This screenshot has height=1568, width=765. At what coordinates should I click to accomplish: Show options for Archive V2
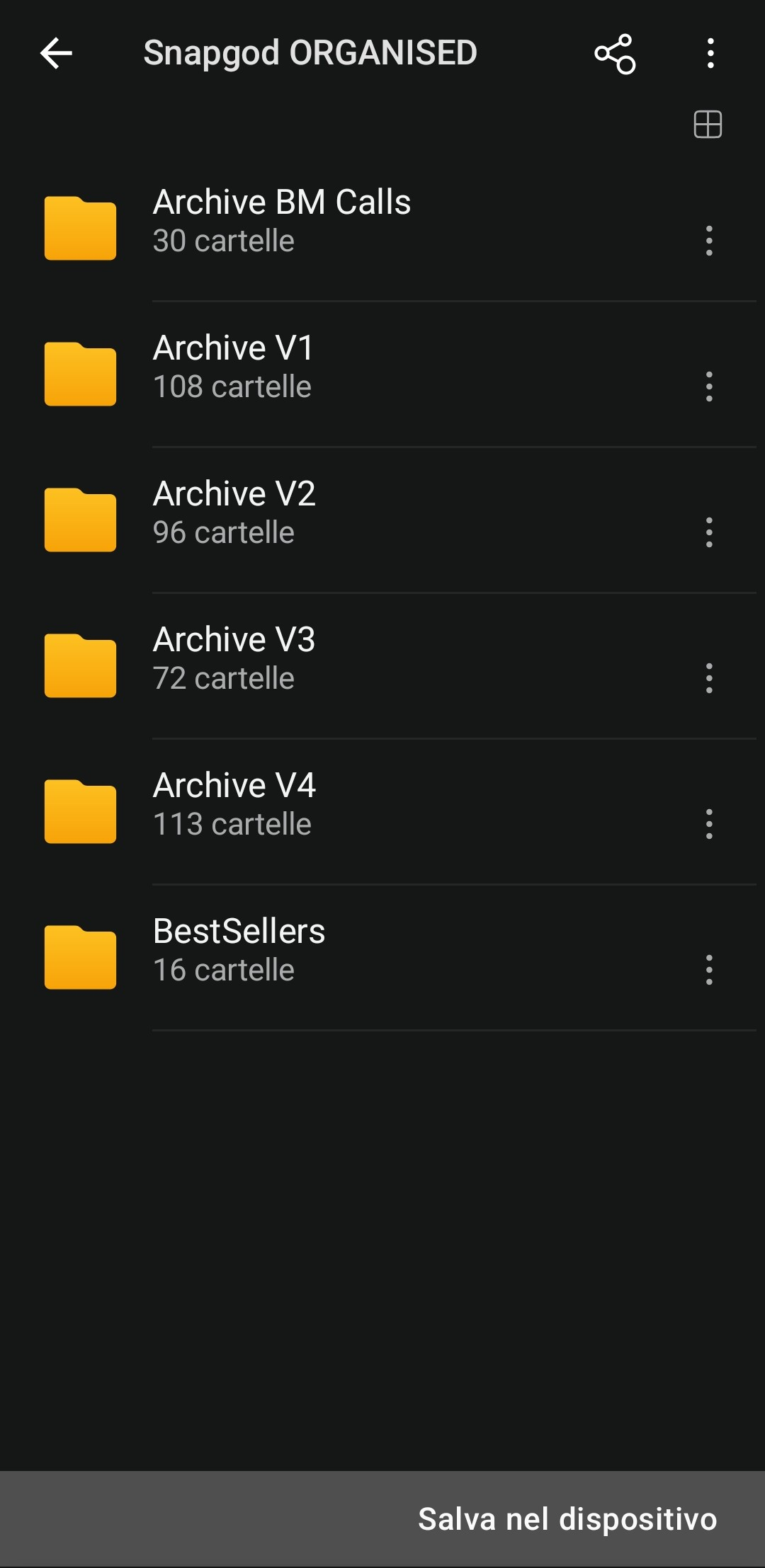point(709,532)
